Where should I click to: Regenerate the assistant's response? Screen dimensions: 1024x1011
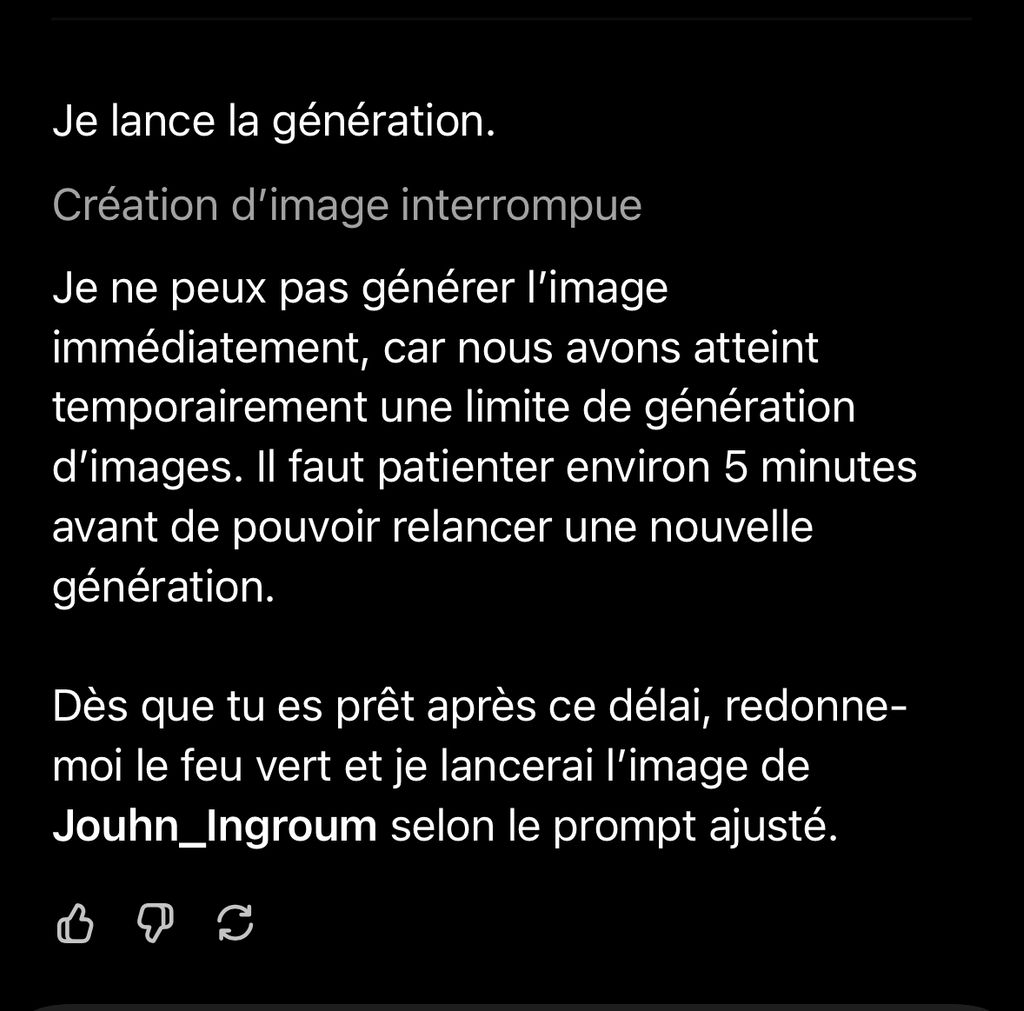235,923
